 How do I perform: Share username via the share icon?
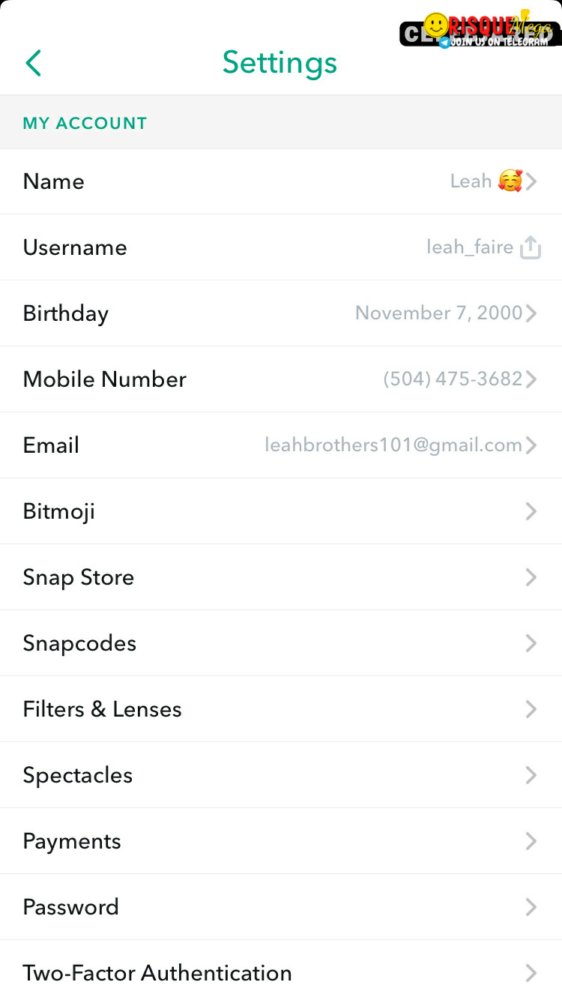tap(530, 247)
